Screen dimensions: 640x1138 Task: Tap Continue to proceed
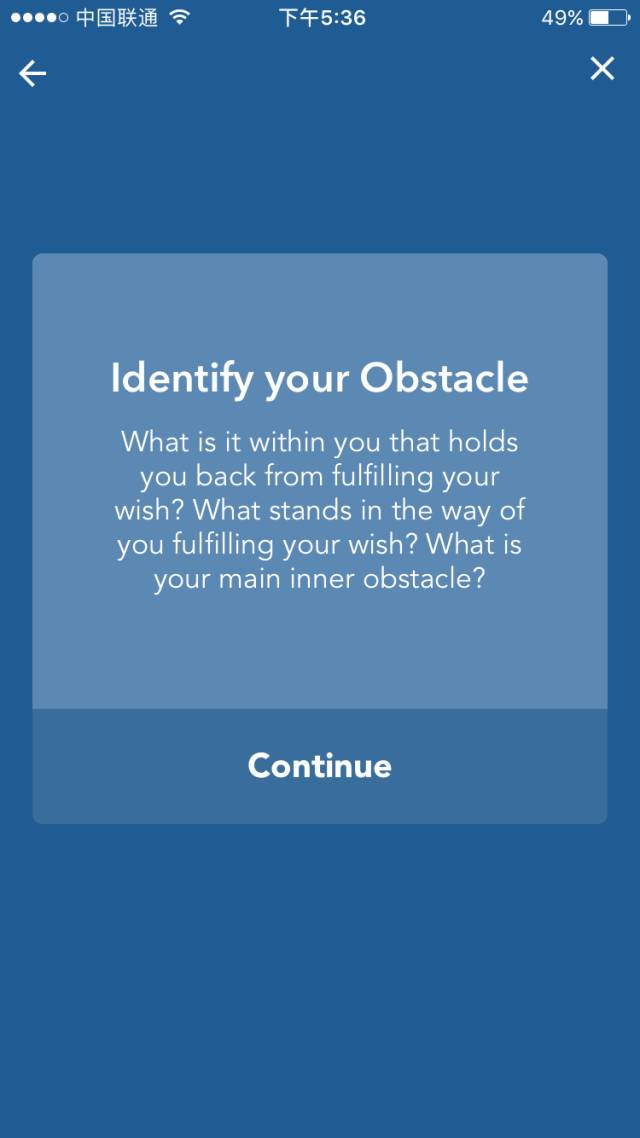pos(320,766)
